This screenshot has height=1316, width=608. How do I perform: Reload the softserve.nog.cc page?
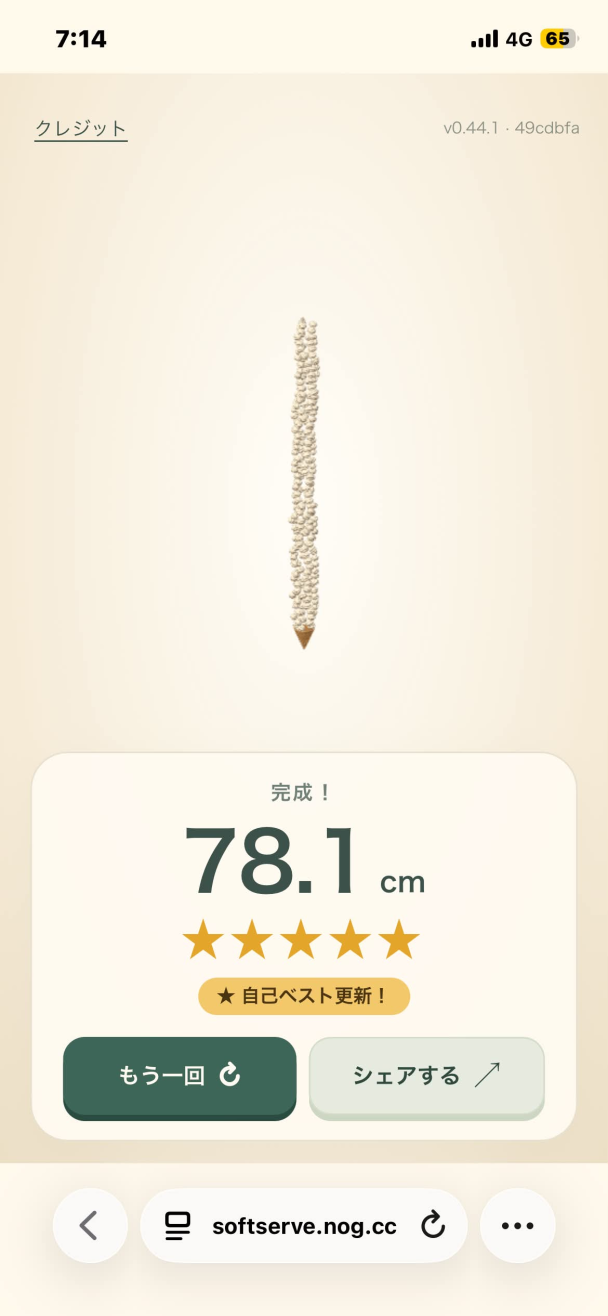(x=432, y=1225)
